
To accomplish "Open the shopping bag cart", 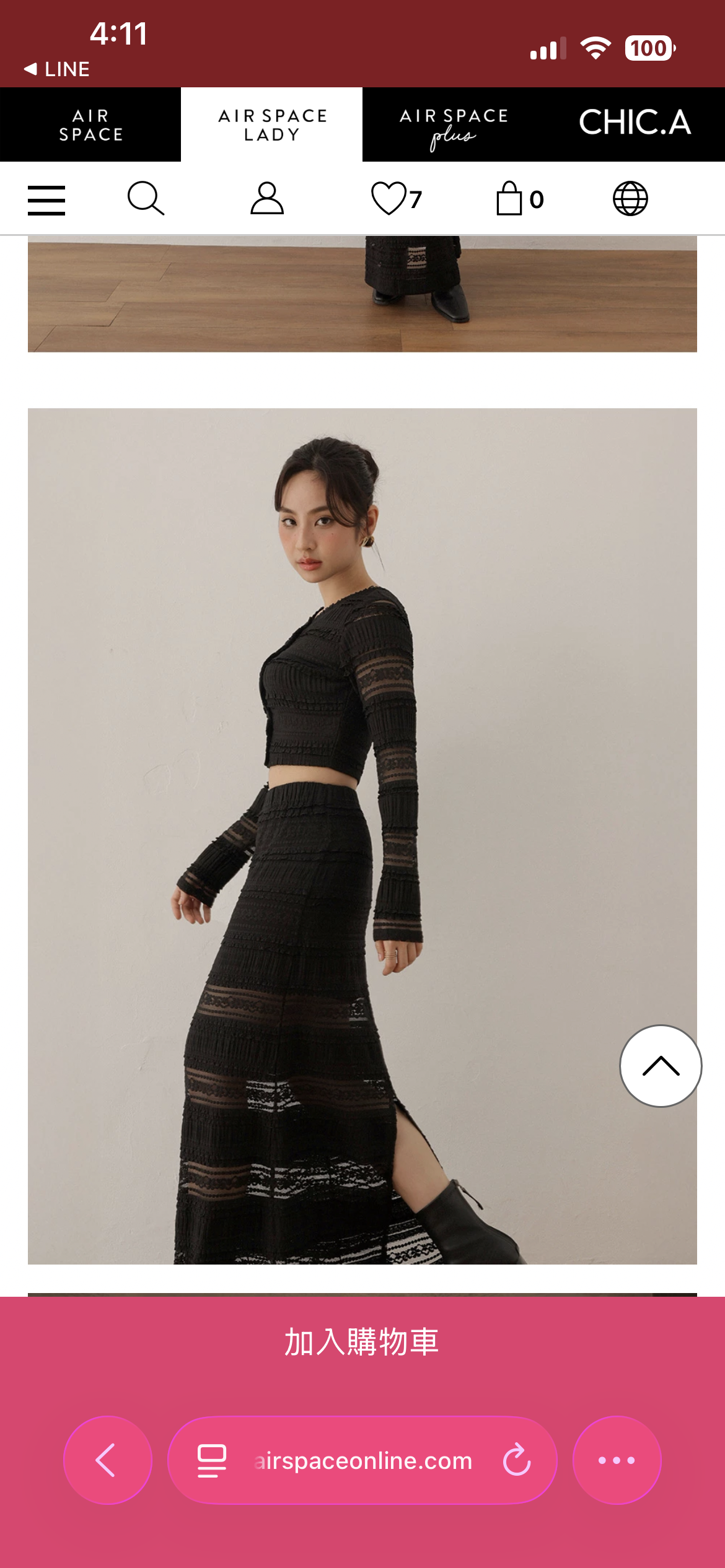I will click(519, 199).
